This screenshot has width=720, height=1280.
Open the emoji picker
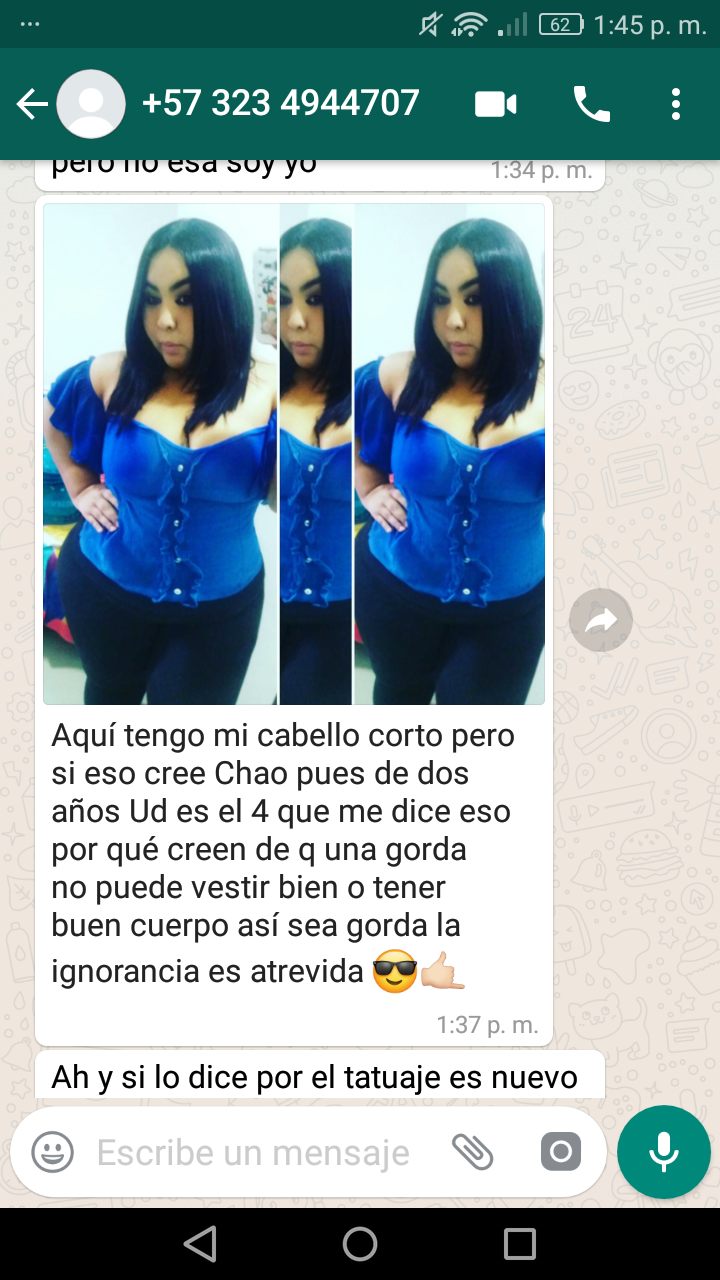point(52,1153)
